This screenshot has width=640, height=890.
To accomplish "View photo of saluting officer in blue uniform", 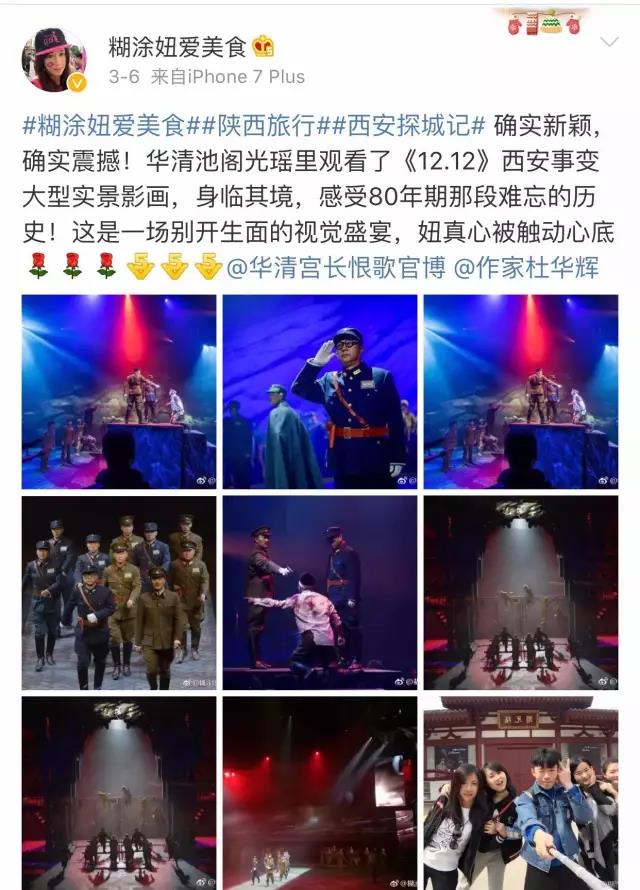I will (320, 391).
